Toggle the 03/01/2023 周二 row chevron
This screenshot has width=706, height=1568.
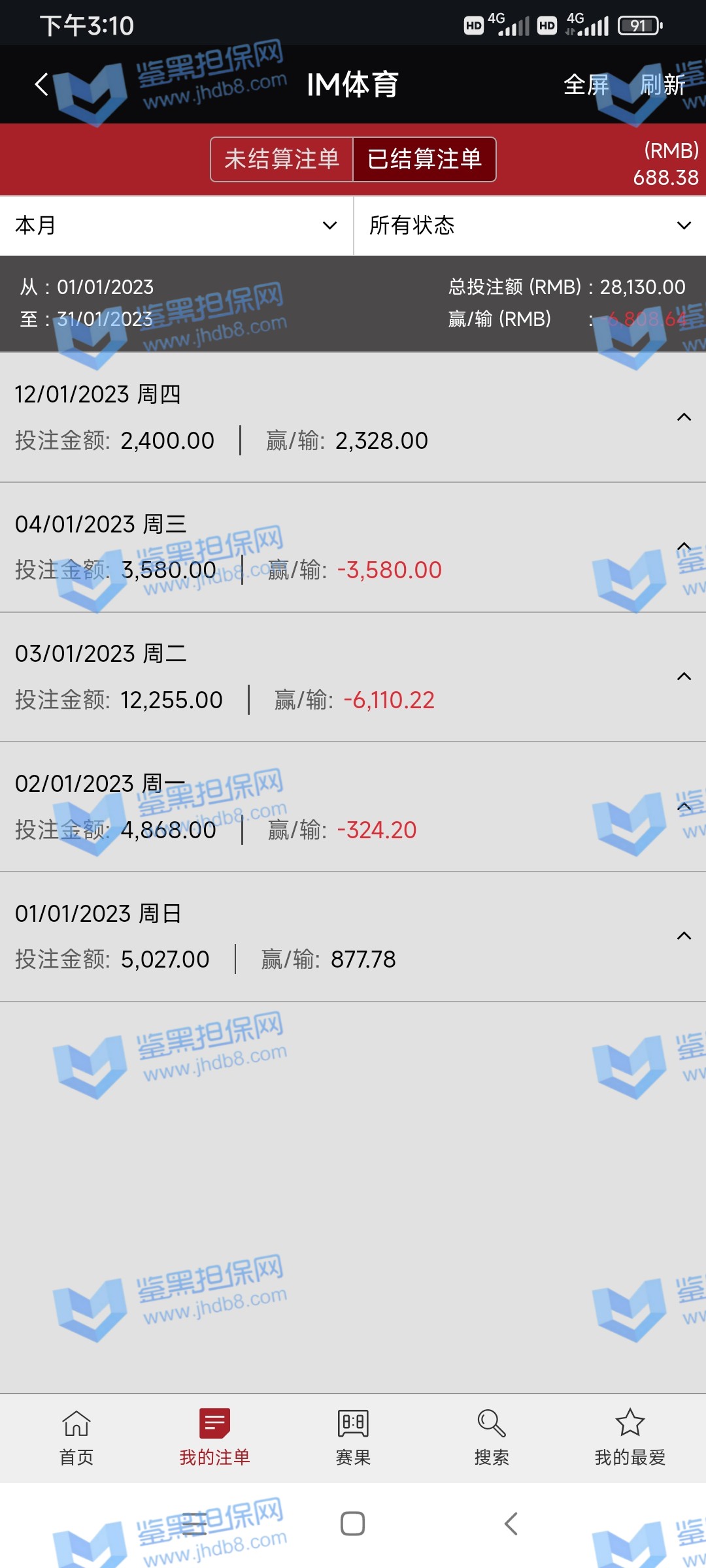pos(684,676)
